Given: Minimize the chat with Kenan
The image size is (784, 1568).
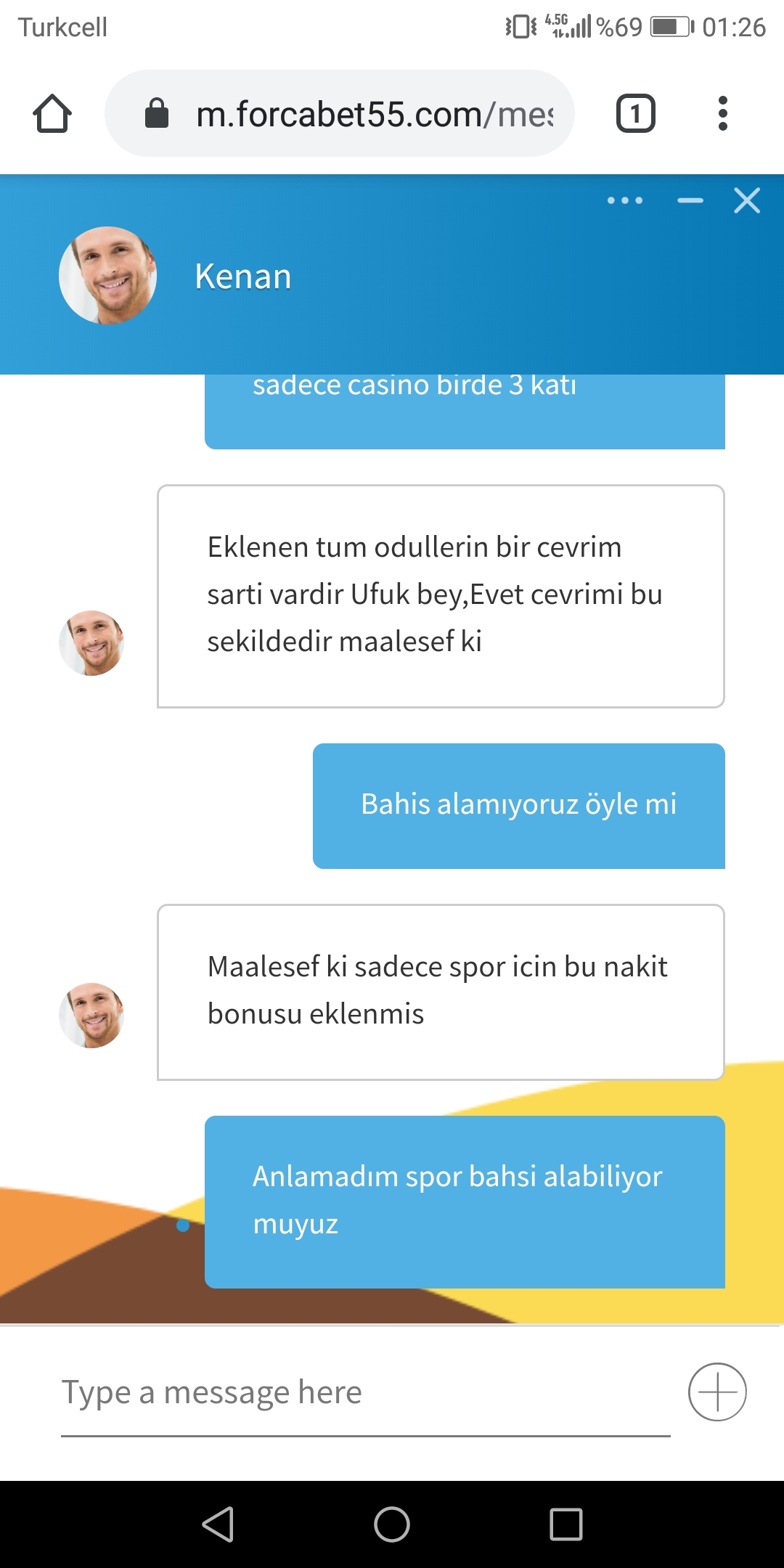Looking at the screenshot, I should [690, 200].
